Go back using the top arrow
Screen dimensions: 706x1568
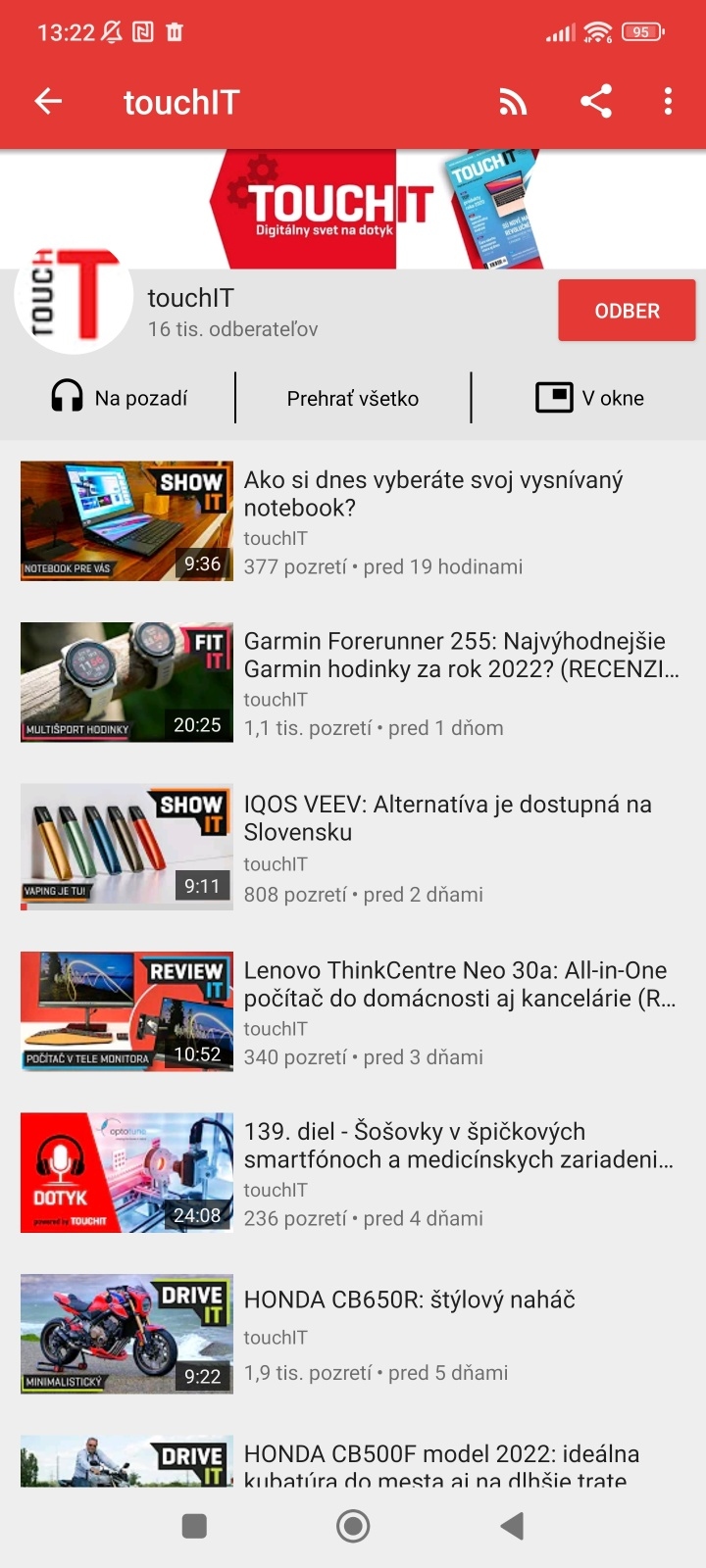48,101
